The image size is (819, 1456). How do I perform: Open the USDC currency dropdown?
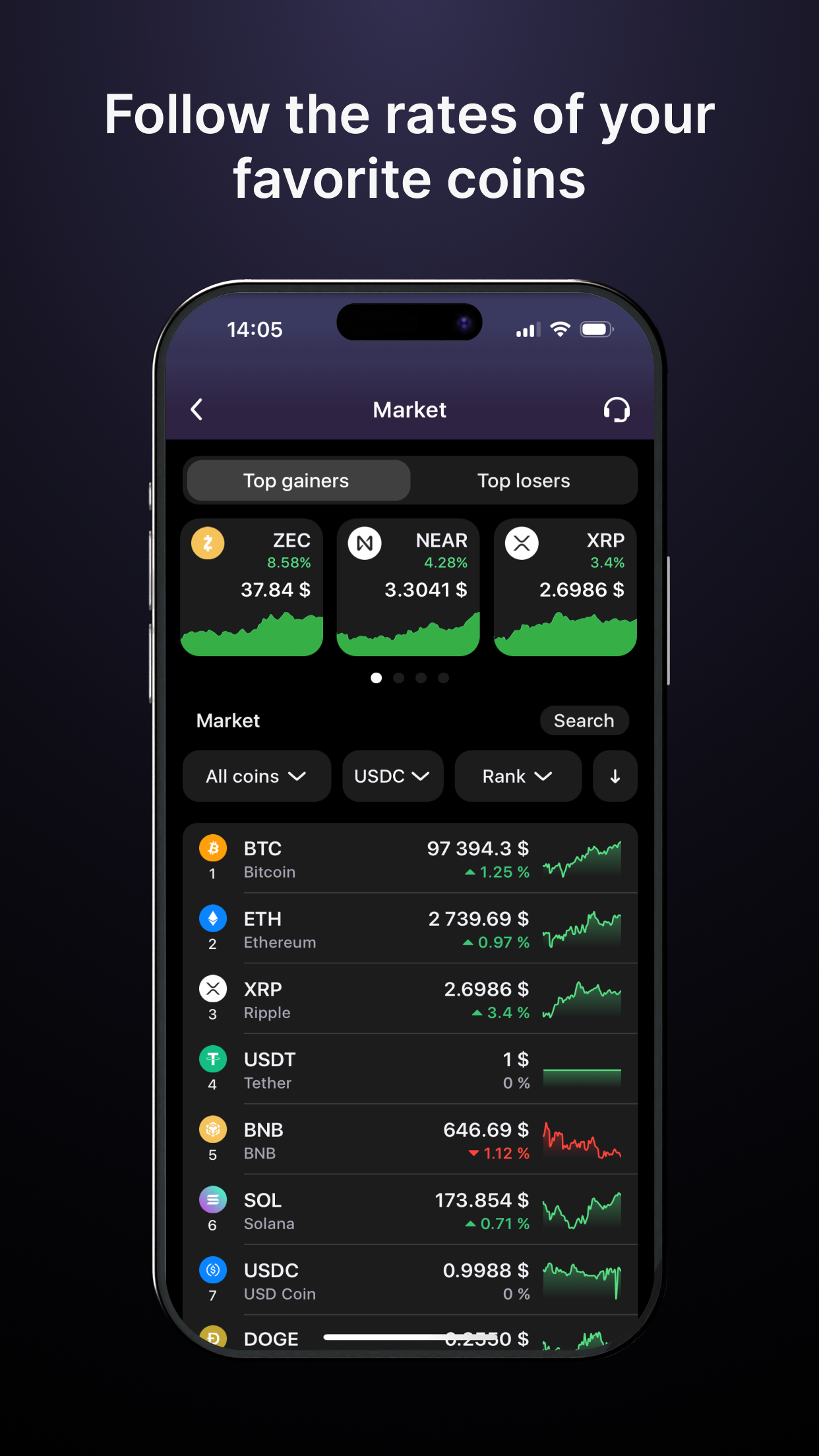point(392,776)
